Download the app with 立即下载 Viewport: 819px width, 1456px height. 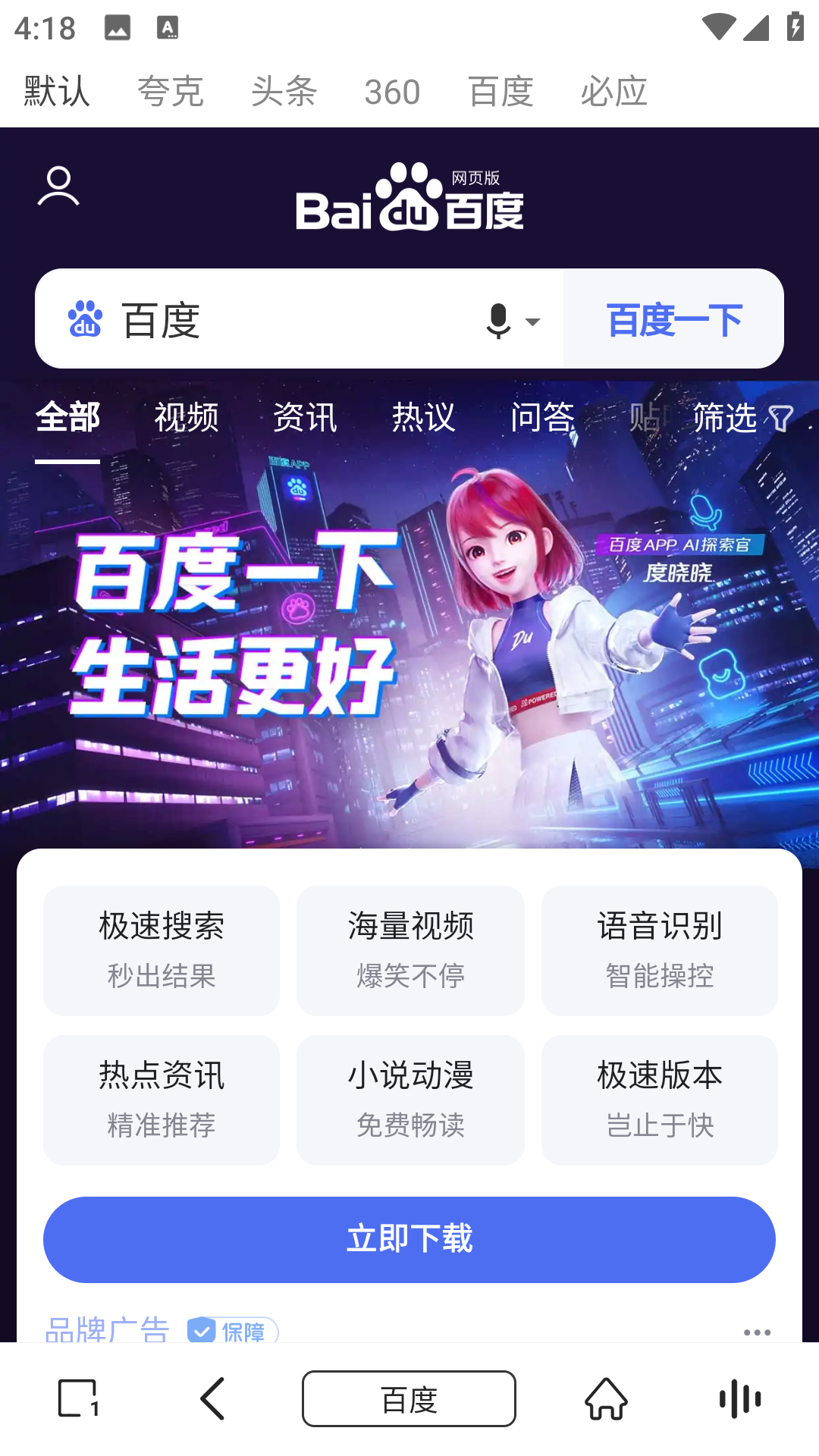click(409, 1239)
